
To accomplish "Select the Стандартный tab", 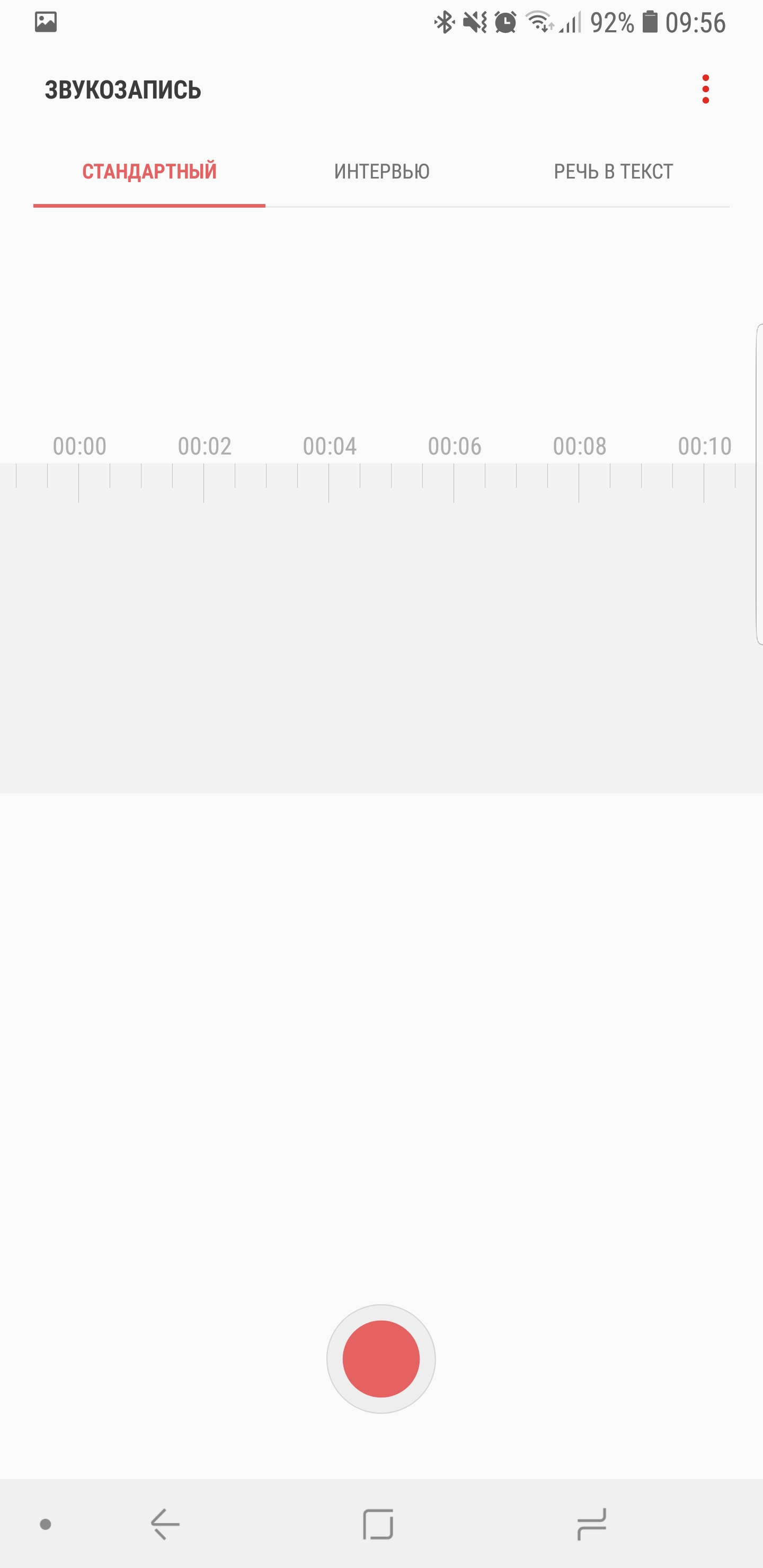I will (x=149, y=172).
